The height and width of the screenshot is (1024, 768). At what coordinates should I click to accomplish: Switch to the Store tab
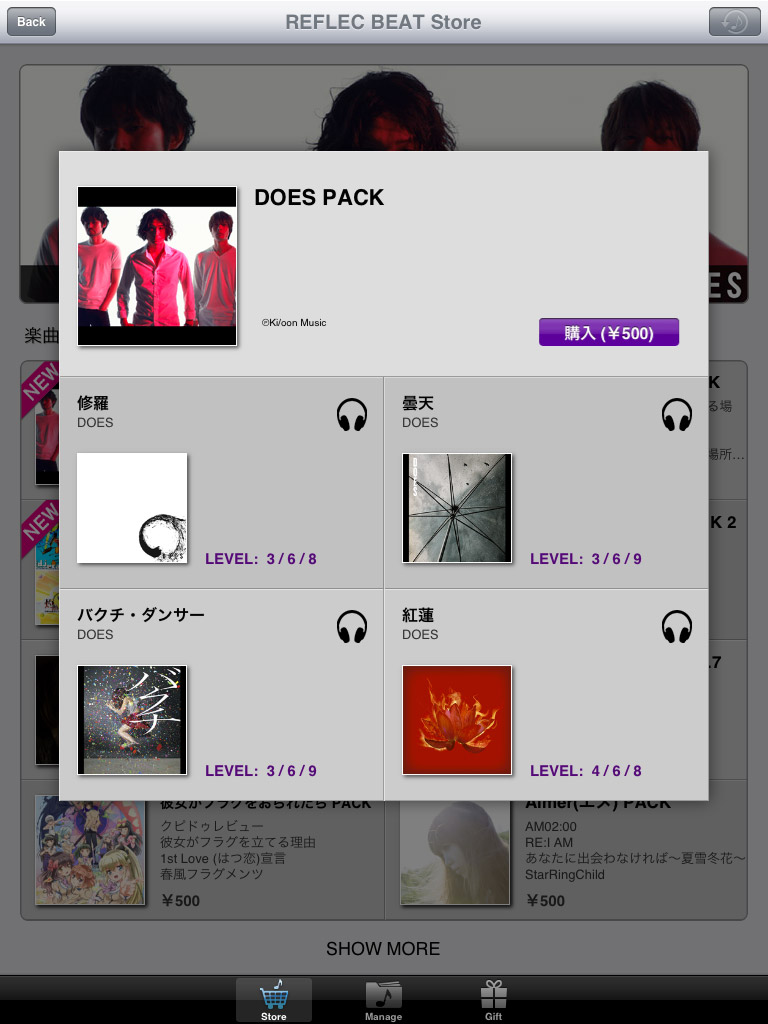click(x=274, y=1000)
